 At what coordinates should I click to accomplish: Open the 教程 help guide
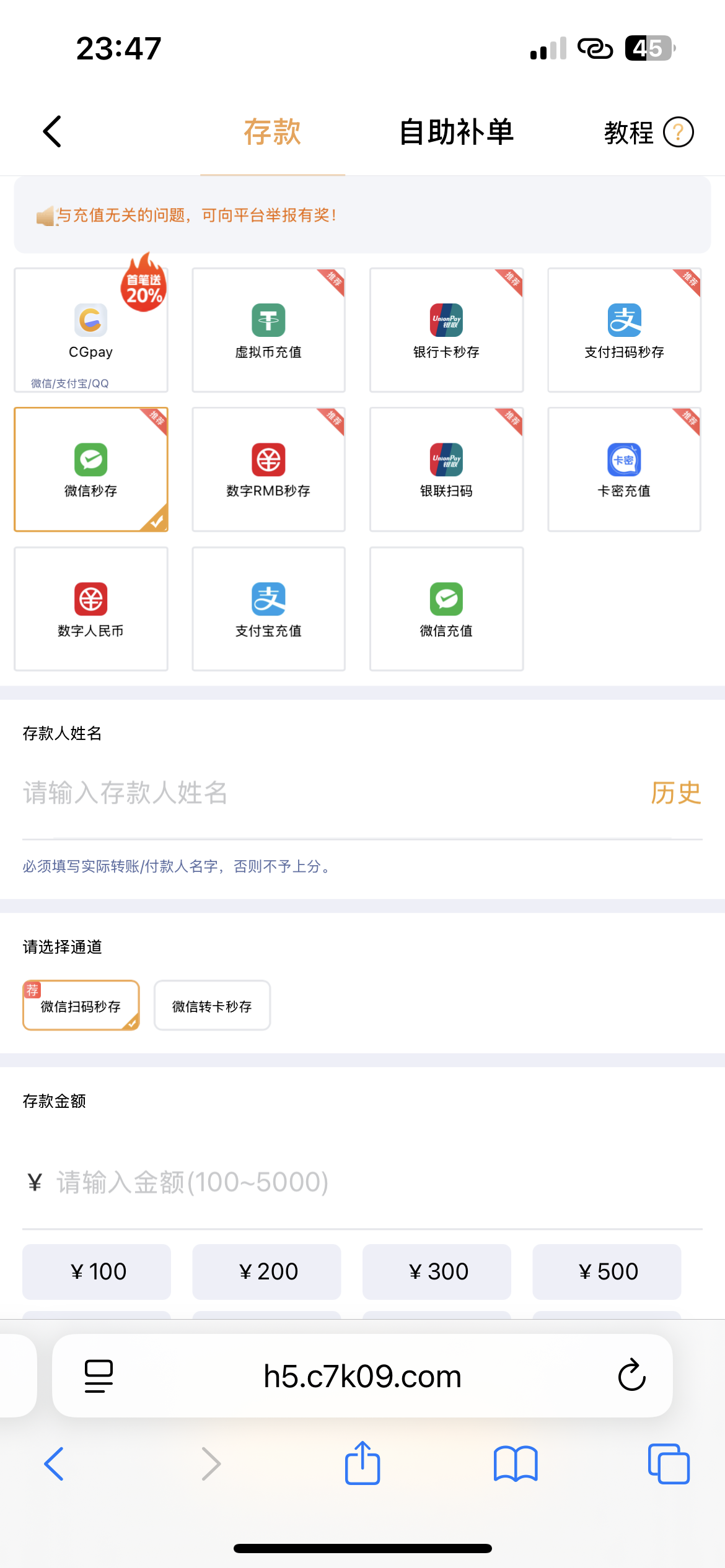tap(648, 132)
